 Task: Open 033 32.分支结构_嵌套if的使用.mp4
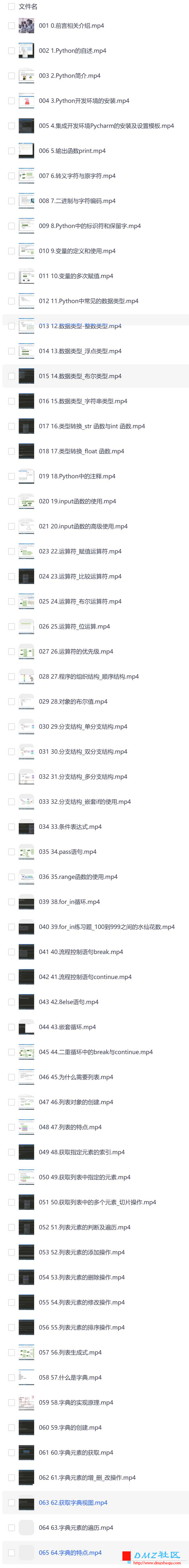84,802
